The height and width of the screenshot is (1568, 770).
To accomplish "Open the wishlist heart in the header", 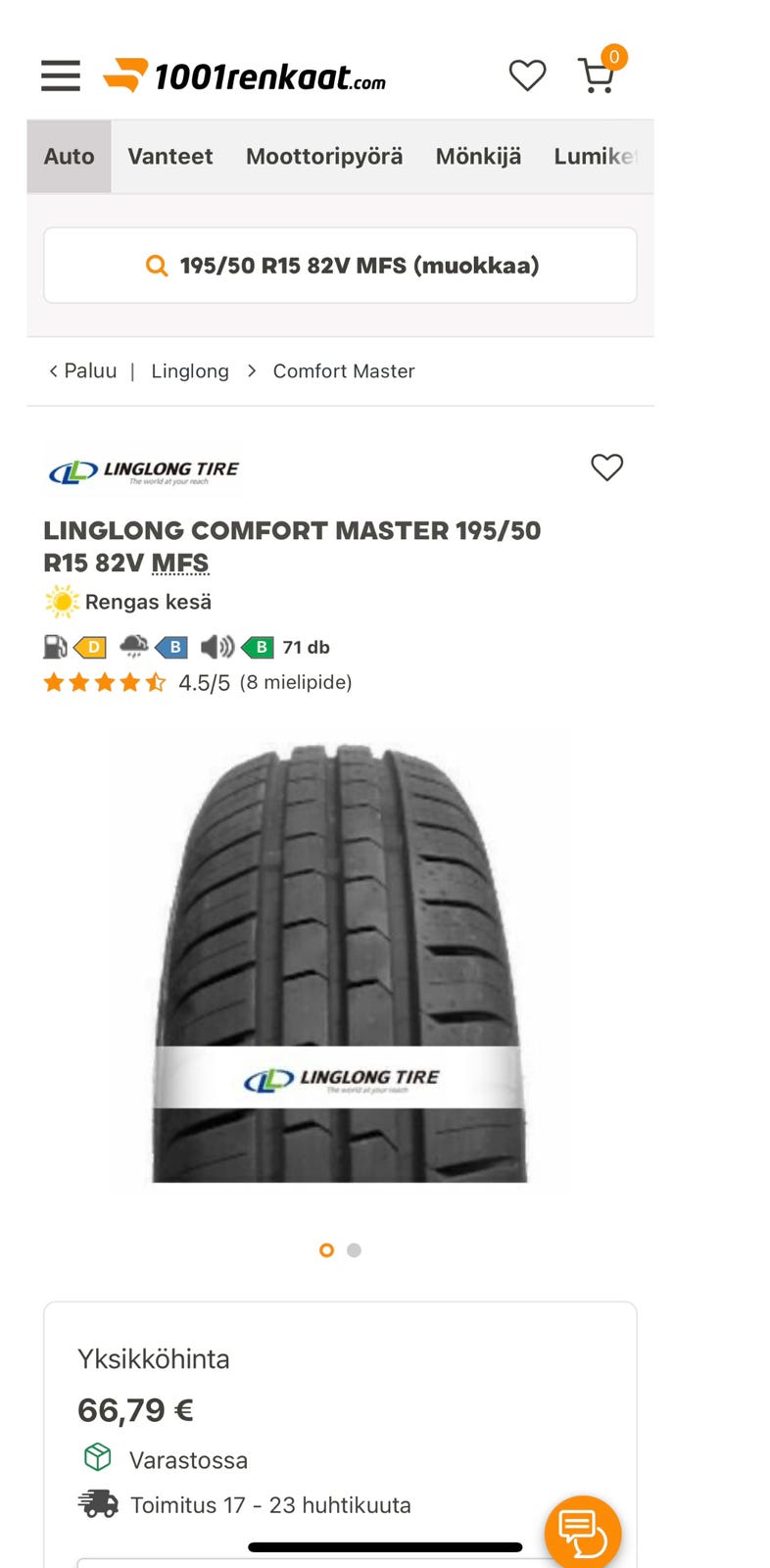I will [x=527, y=75].
